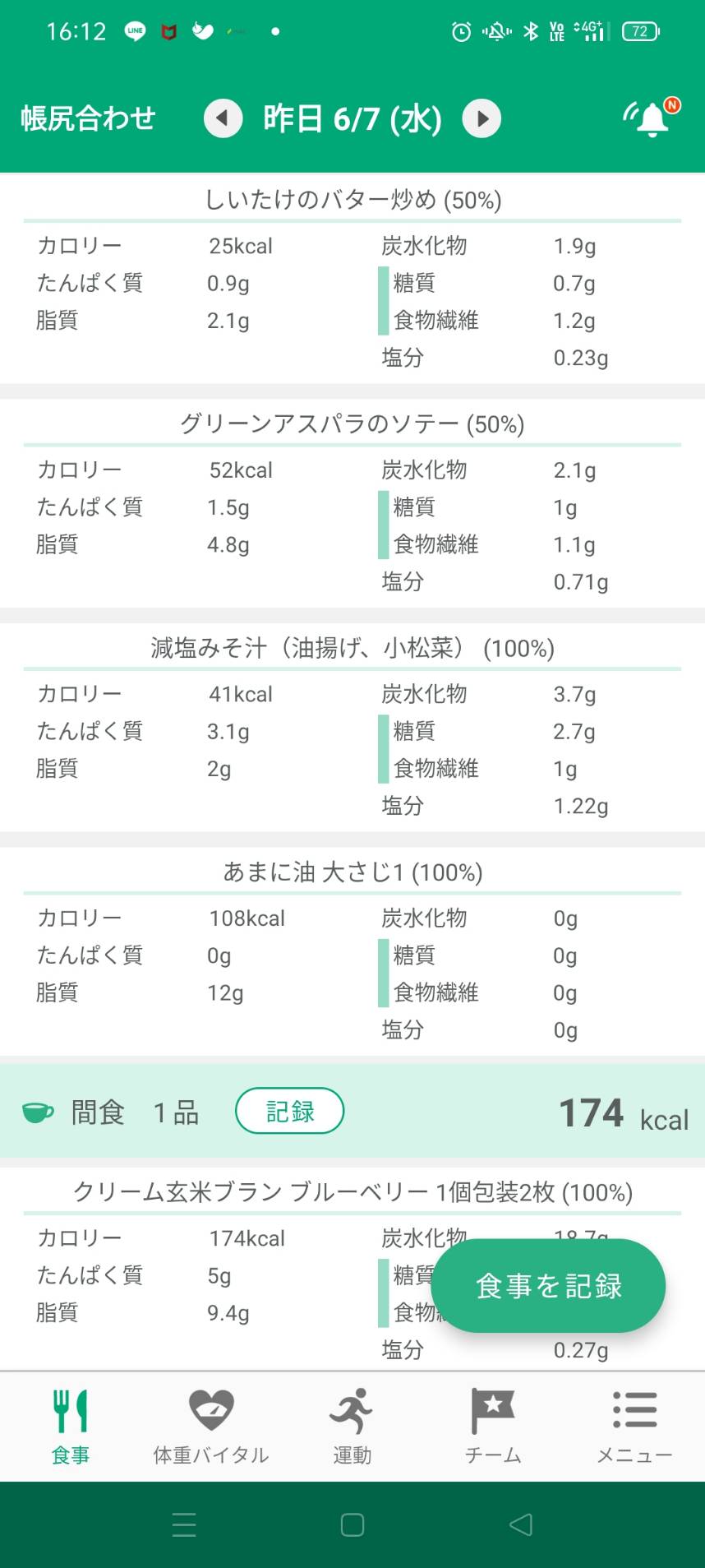Tap the system home button
Viewport: 705px width, 1568px height.
[352, 1525]
